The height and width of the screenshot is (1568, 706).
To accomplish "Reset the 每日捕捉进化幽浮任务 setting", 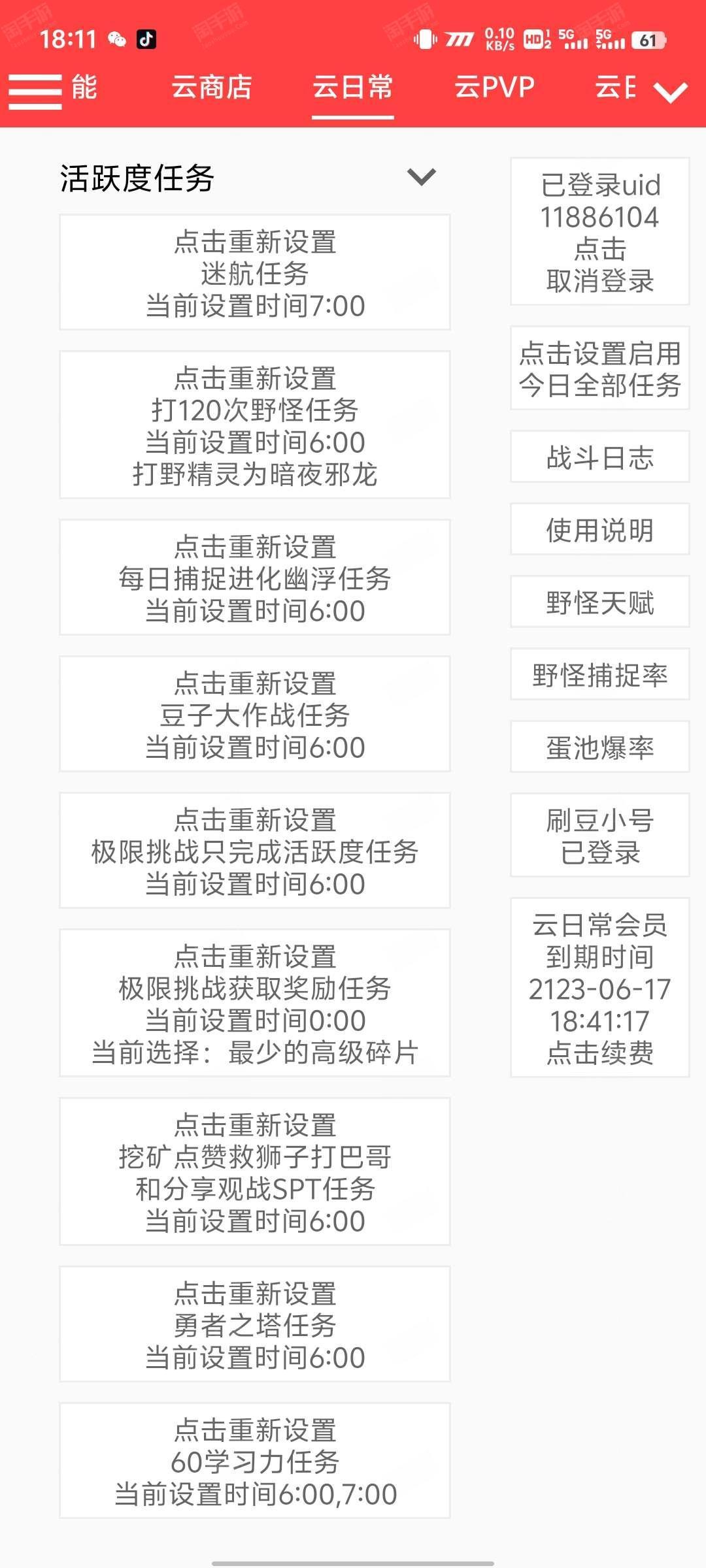I will 255,578.
